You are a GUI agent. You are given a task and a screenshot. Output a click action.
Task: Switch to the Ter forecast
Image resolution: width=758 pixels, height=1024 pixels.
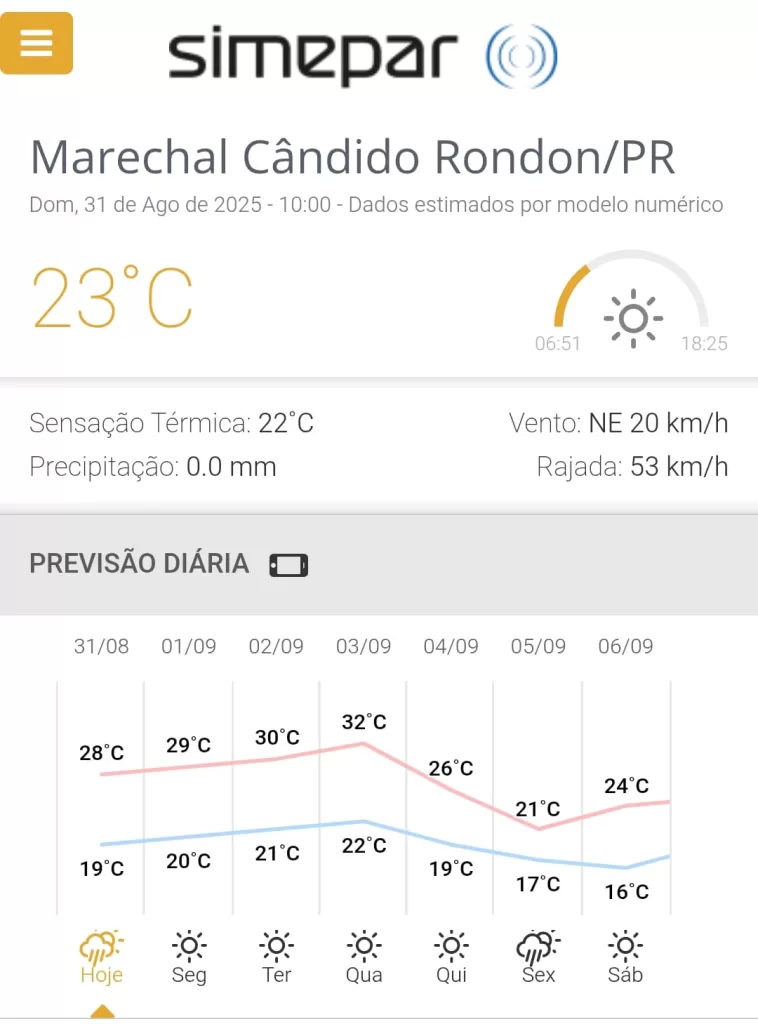[276, 956]
